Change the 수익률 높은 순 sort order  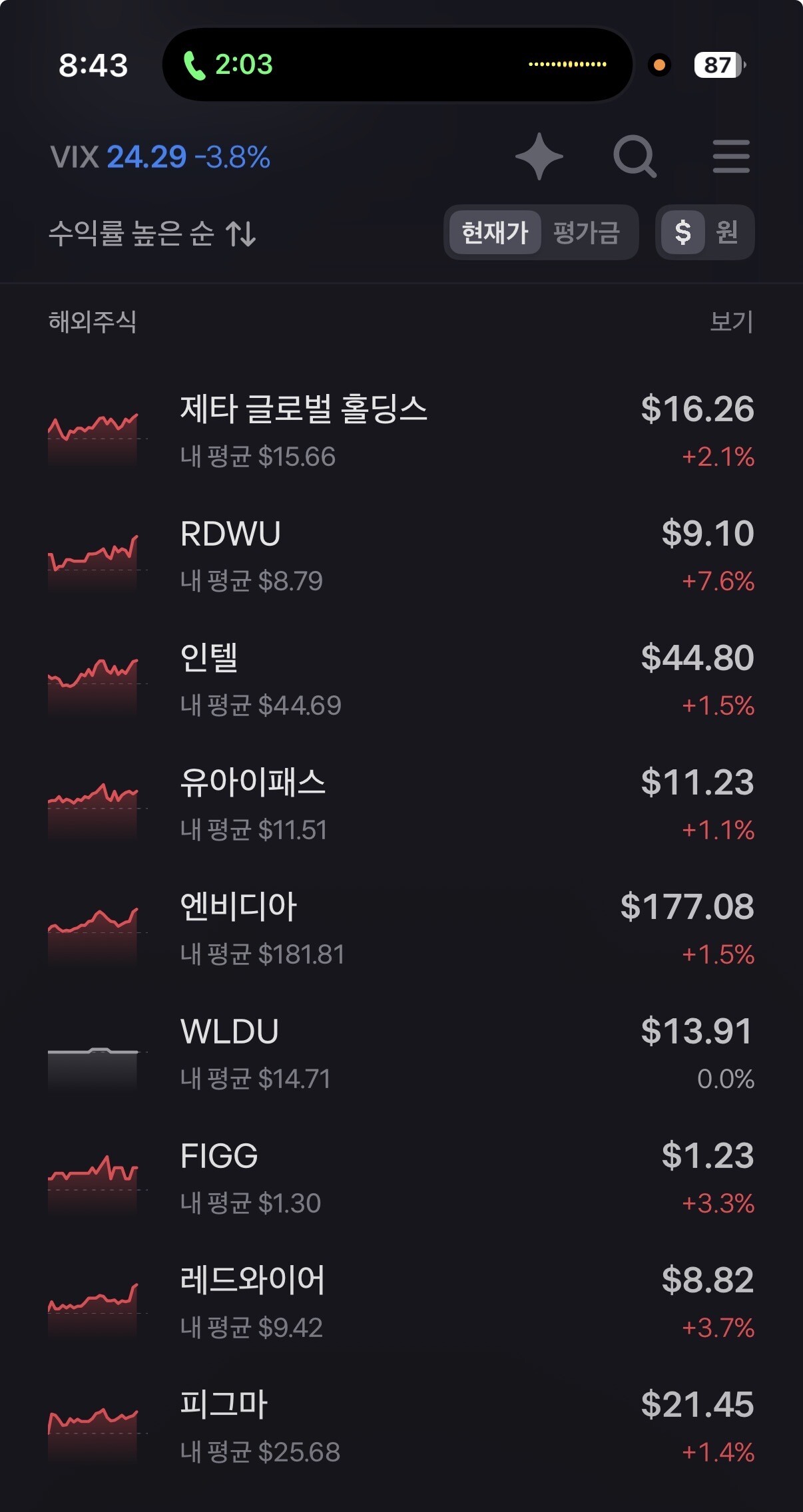coord(152,234)
